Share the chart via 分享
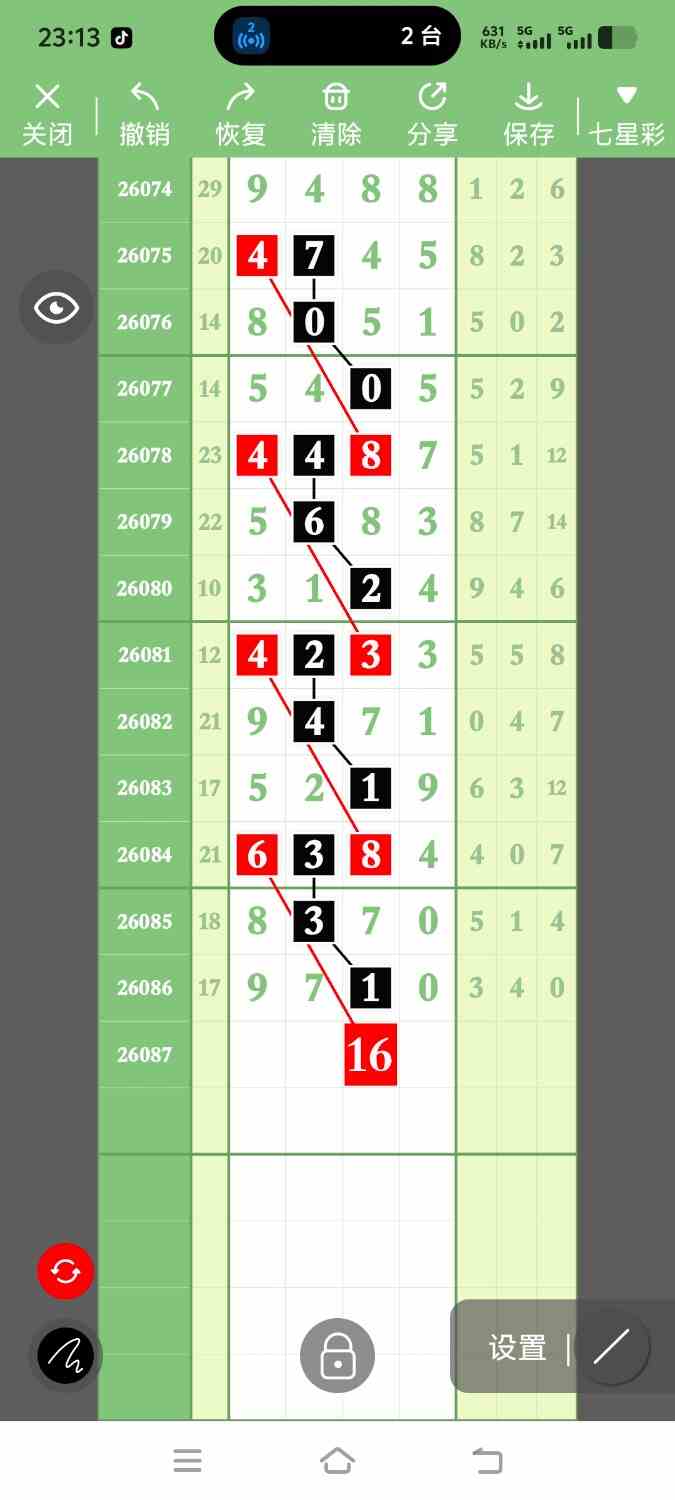 pos(432,115)
